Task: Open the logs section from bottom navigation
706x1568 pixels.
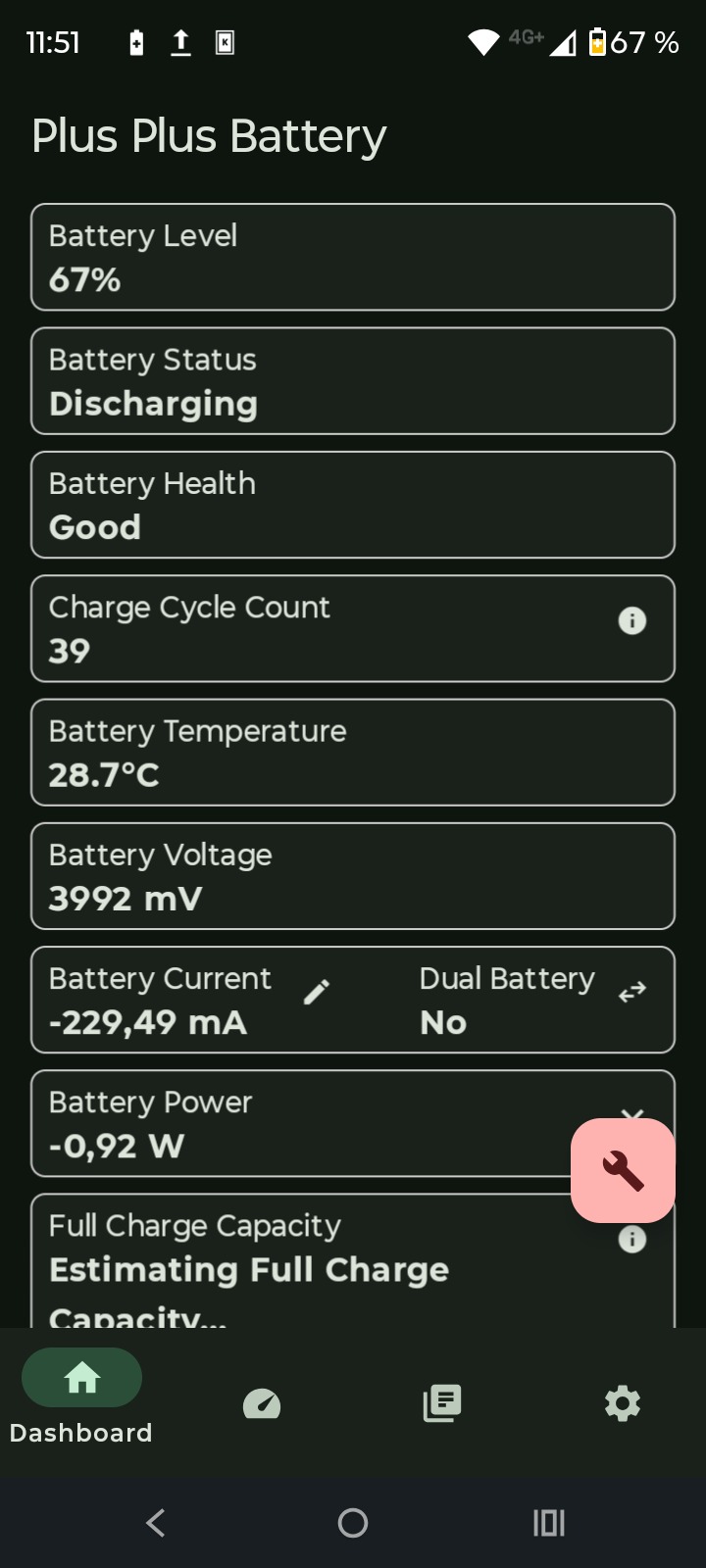Action: (x=440, y=1403)
